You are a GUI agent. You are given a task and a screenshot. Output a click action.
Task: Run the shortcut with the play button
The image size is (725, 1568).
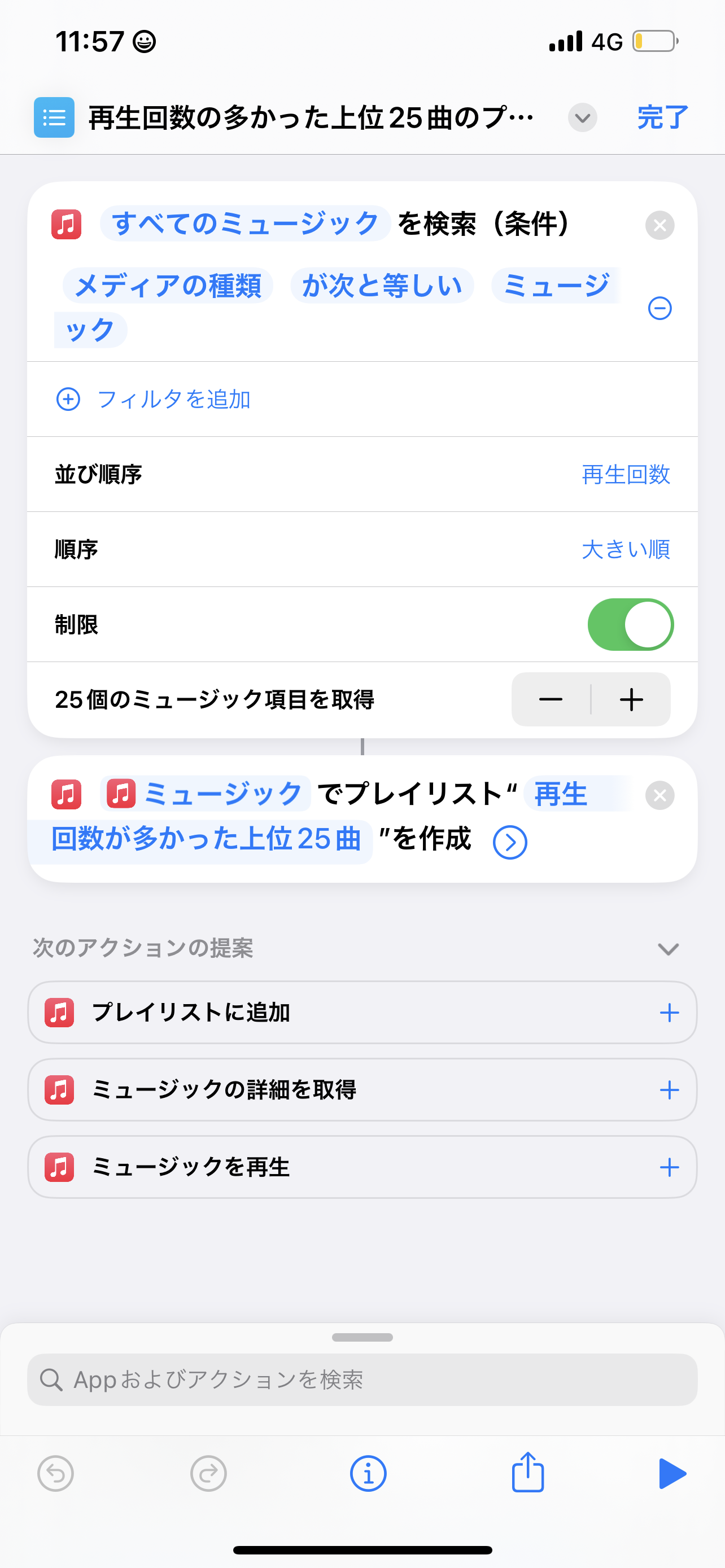(671, 1474)
